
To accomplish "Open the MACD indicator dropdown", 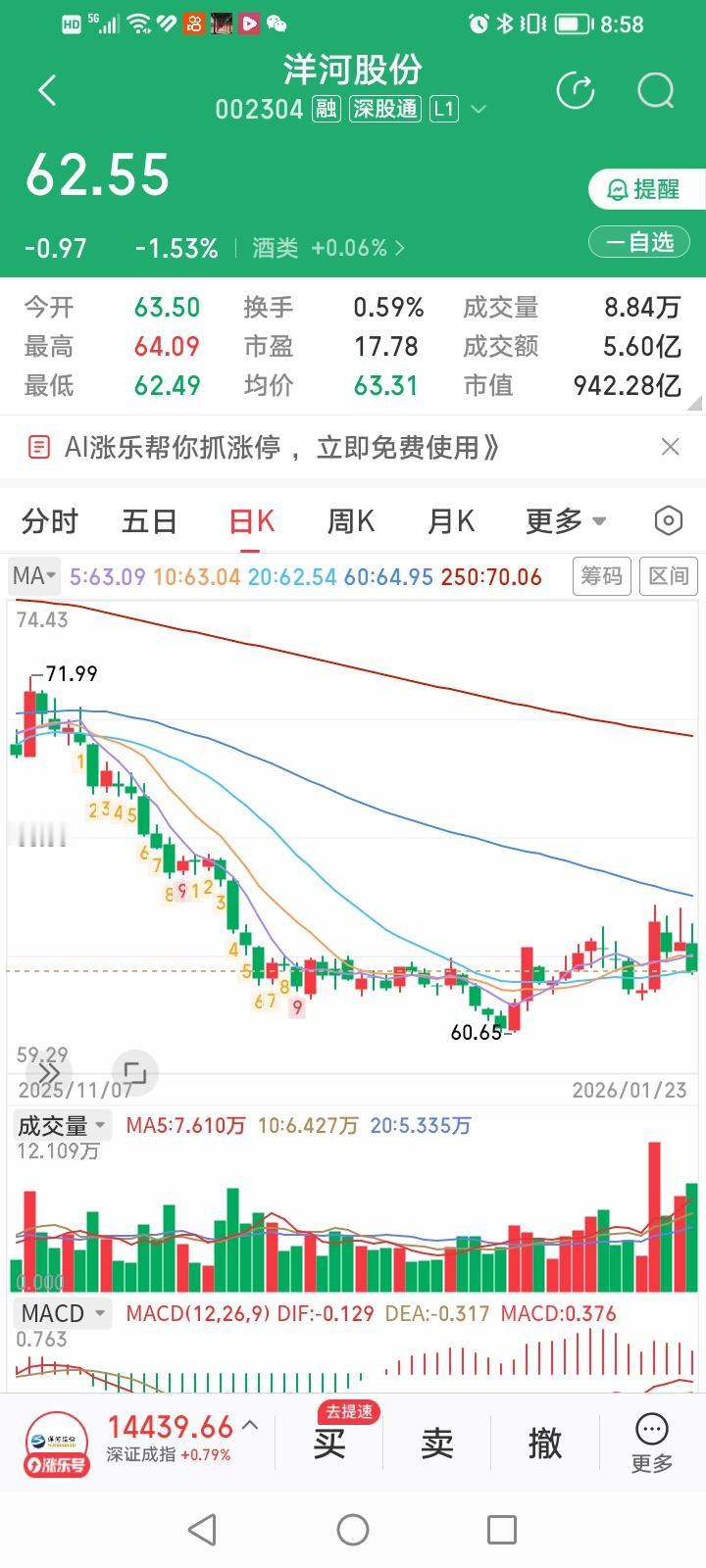I will pyautogui.click(x=62, y=1313).
